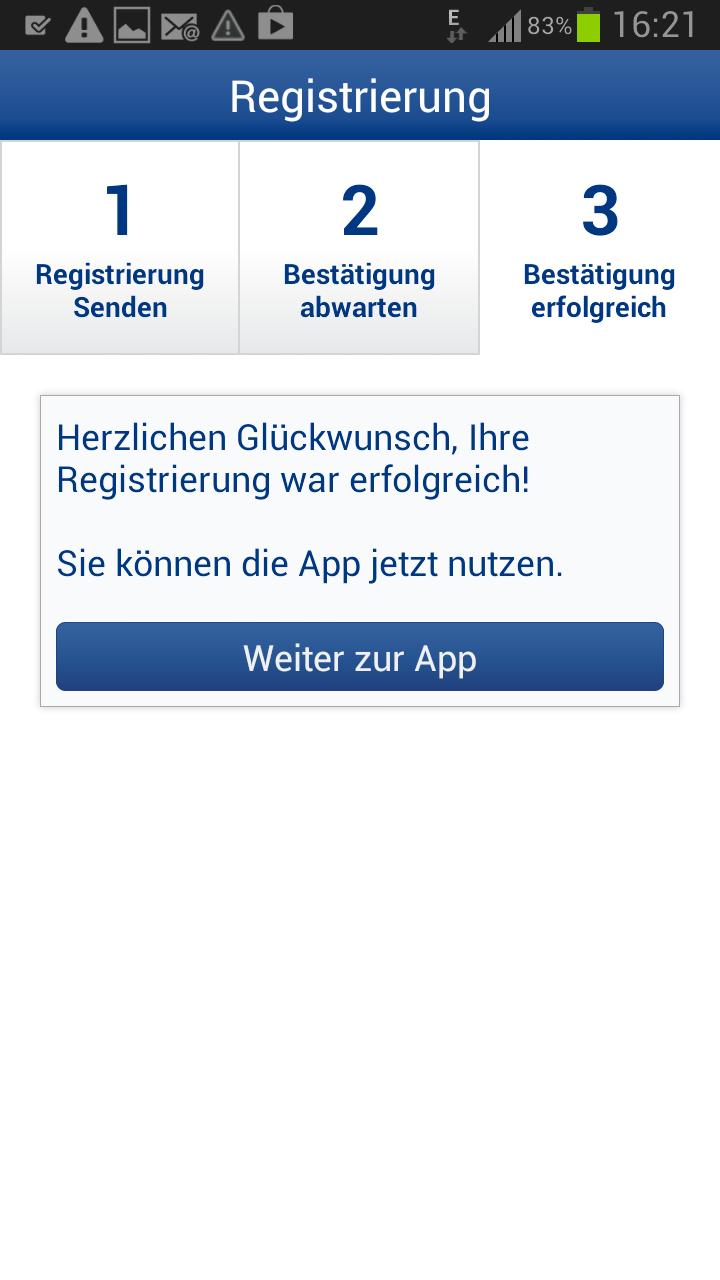Tap the number 1 step indicator
Viewport: 720px width, 1280px height.
click(120, 210)
